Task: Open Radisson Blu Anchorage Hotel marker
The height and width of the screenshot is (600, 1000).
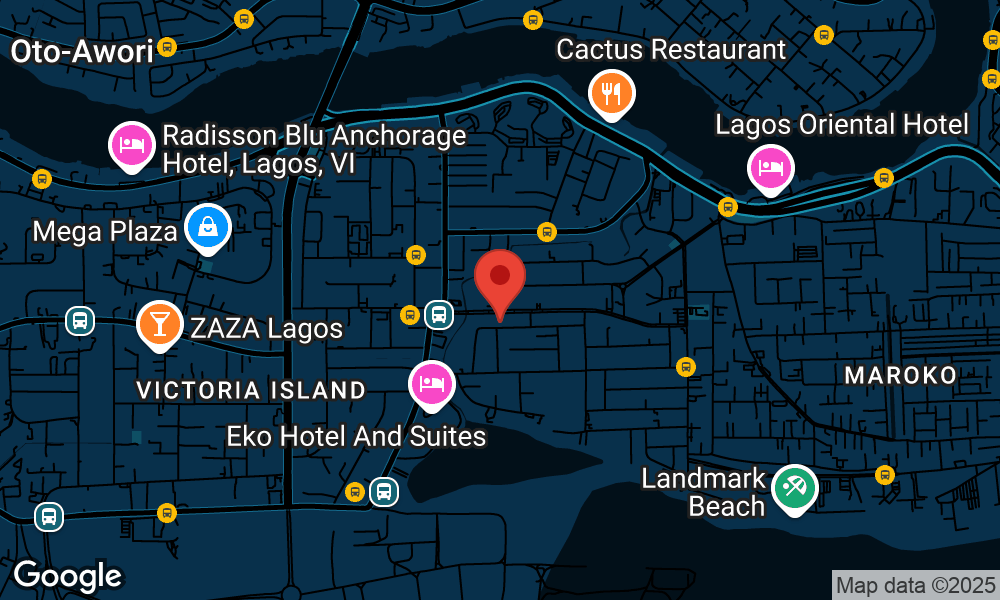Action: [131, 145]
